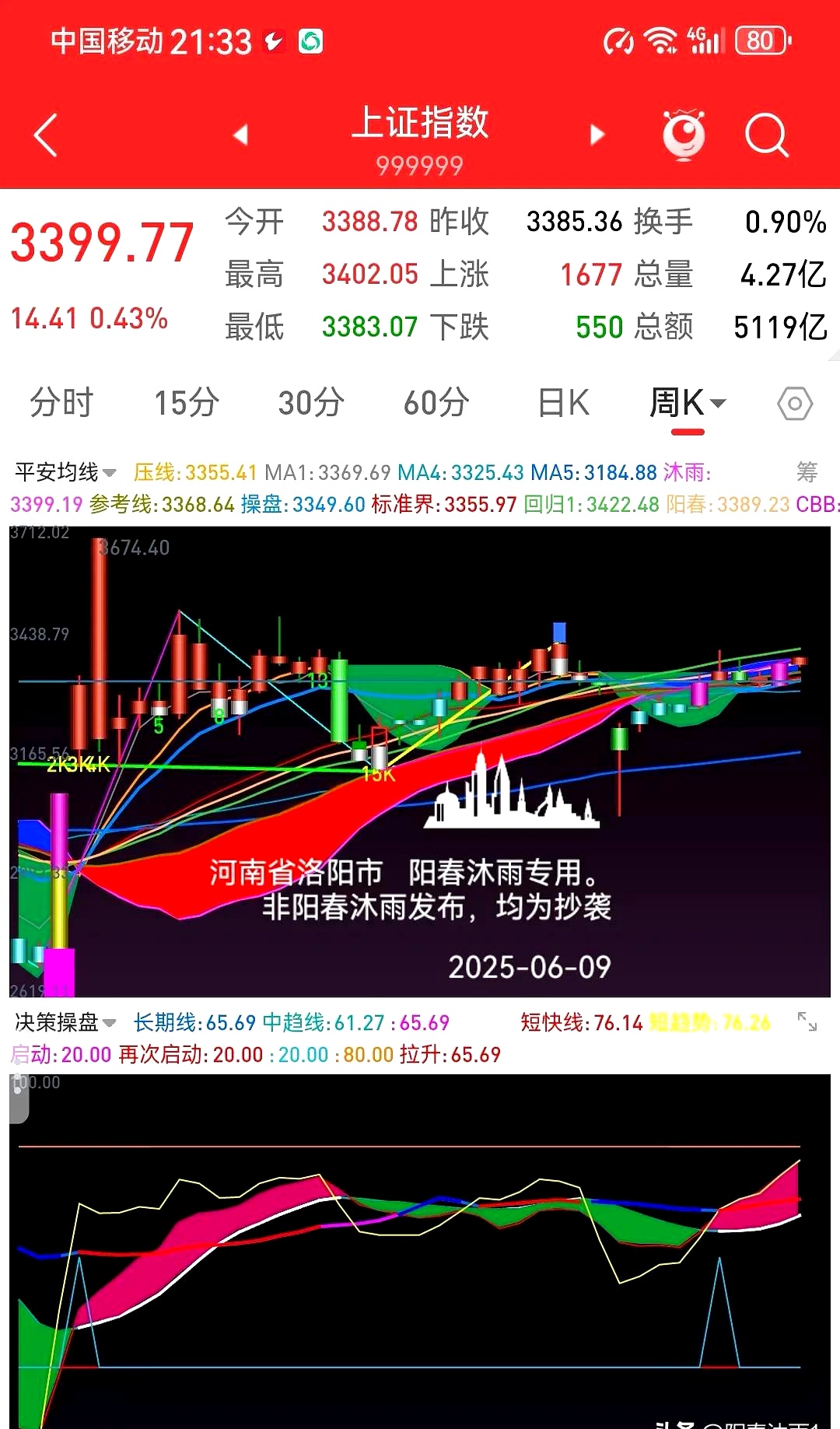Open the 周K period dropdown
The image size is (840, 1429).
pos(688,402)
